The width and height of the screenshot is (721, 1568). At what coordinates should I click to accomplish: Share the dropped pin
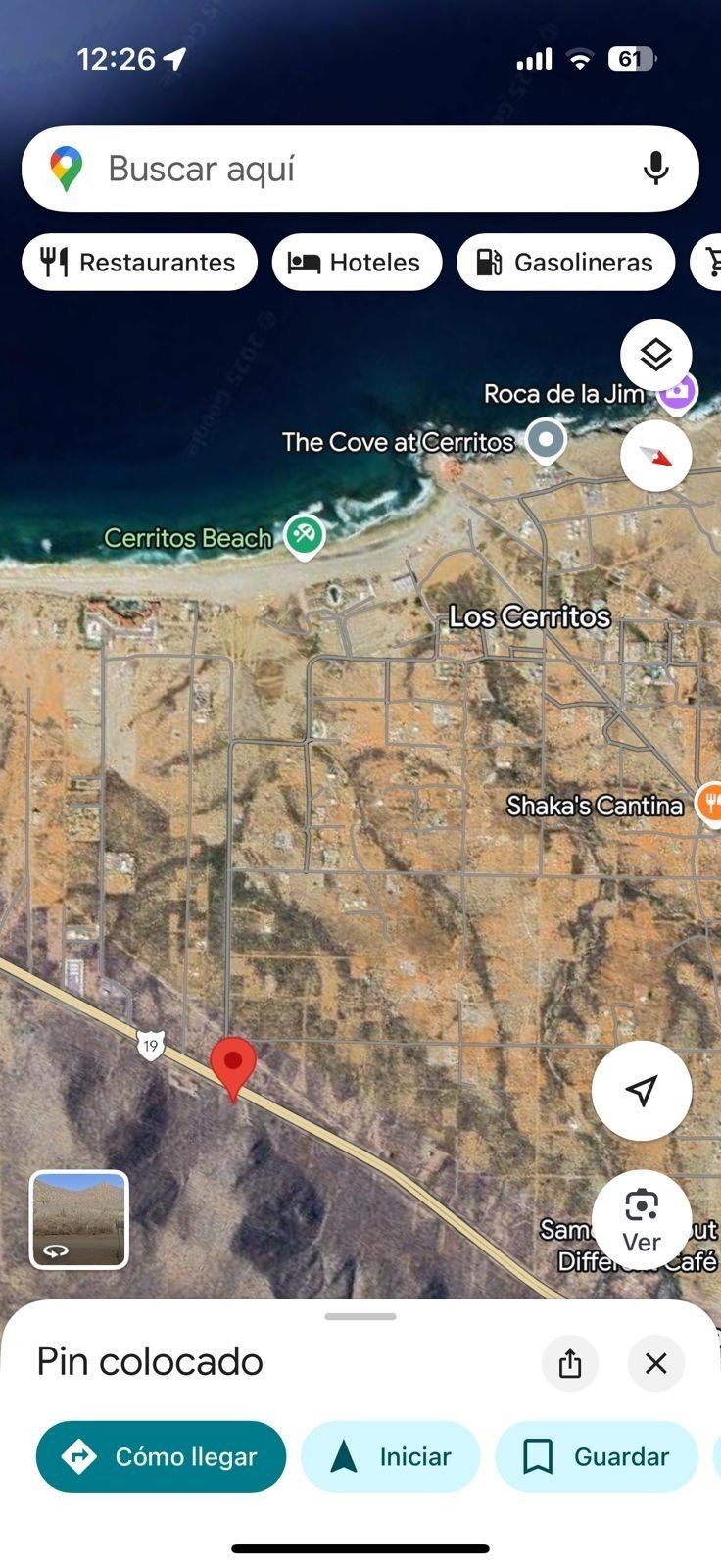[570, 1363]
